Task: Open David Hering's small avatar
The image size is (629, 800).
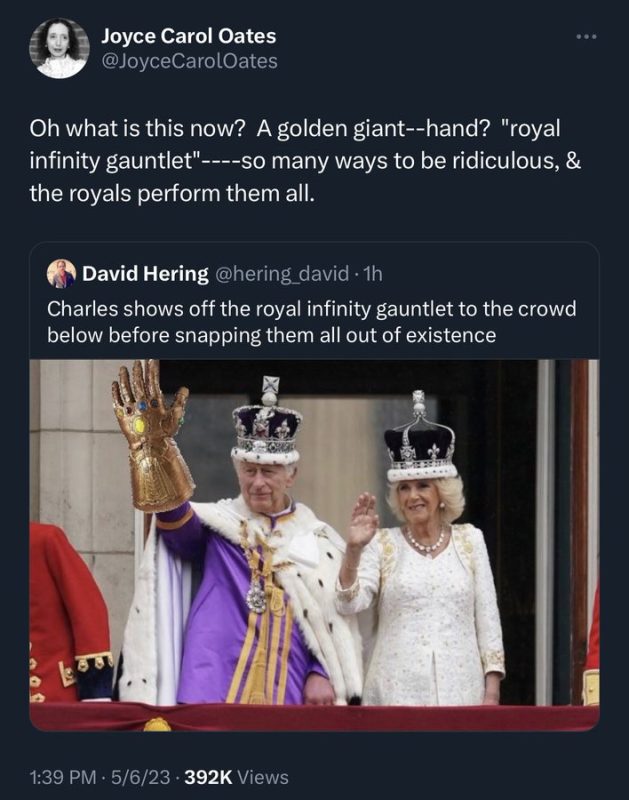Action: [62, 273]
